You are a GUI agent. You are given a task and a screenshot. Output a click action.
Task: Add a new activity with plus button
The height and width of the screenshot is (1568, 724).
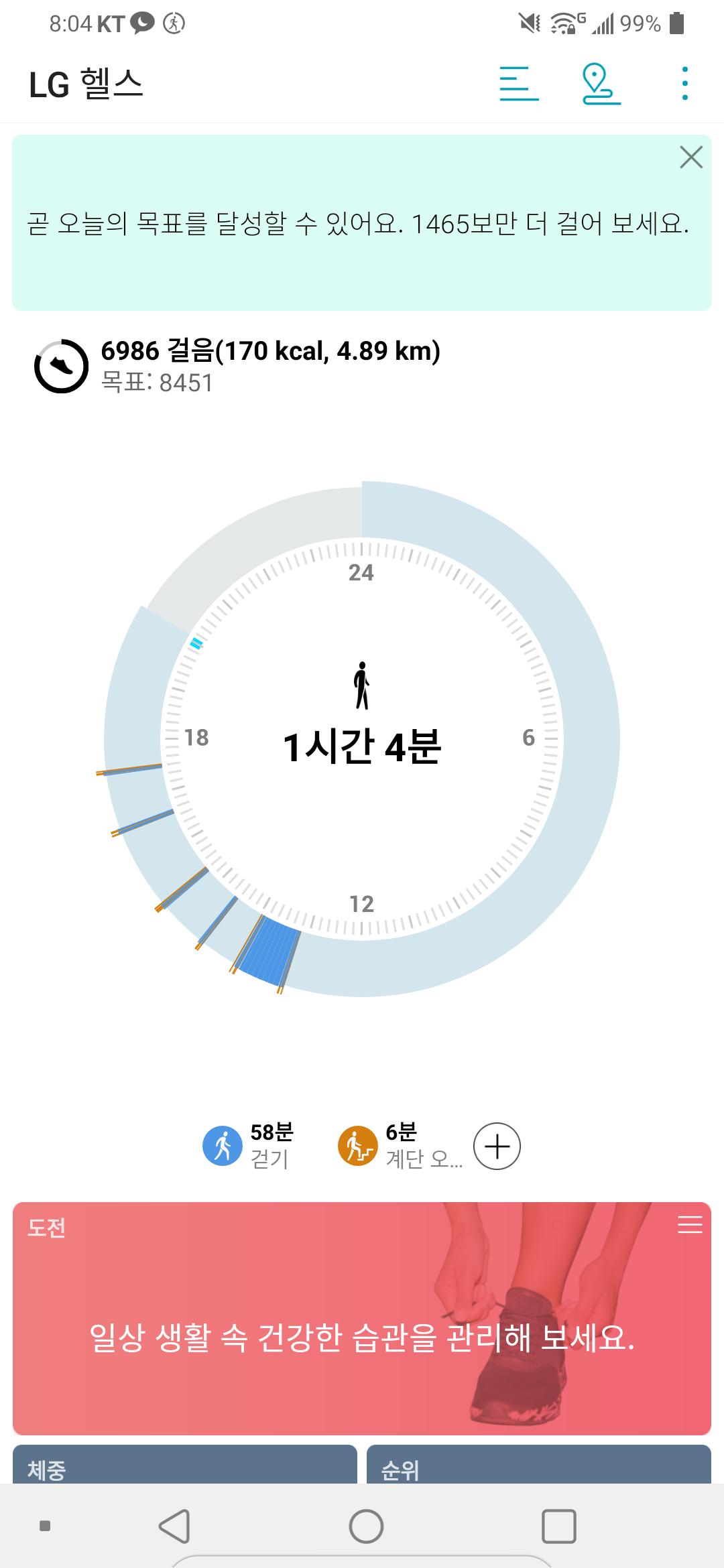tap(497, 1146)
